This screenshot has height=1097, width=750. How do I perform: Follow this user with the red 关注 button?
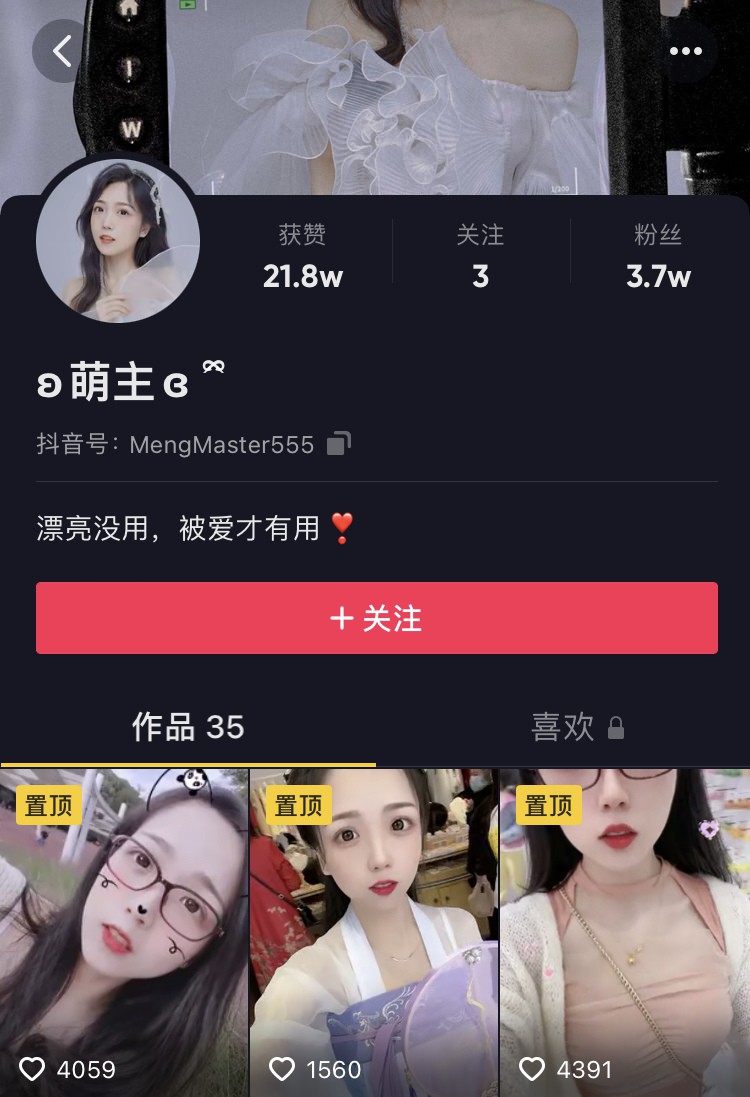pyautogui.click(x=376, y=618)
